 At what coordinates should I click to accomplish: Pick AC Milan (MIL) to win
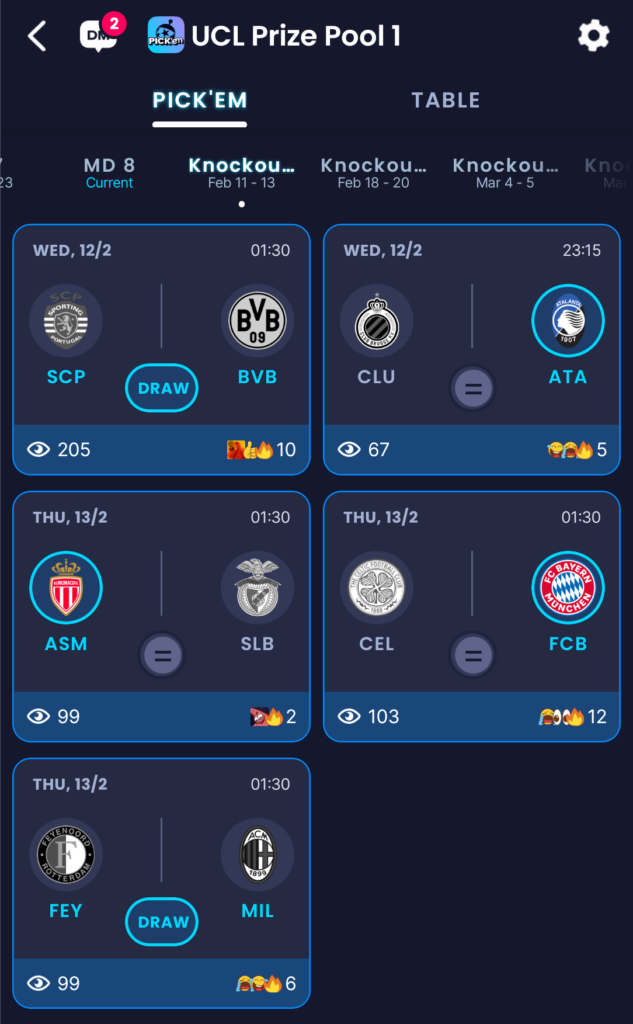coord(257,856)
